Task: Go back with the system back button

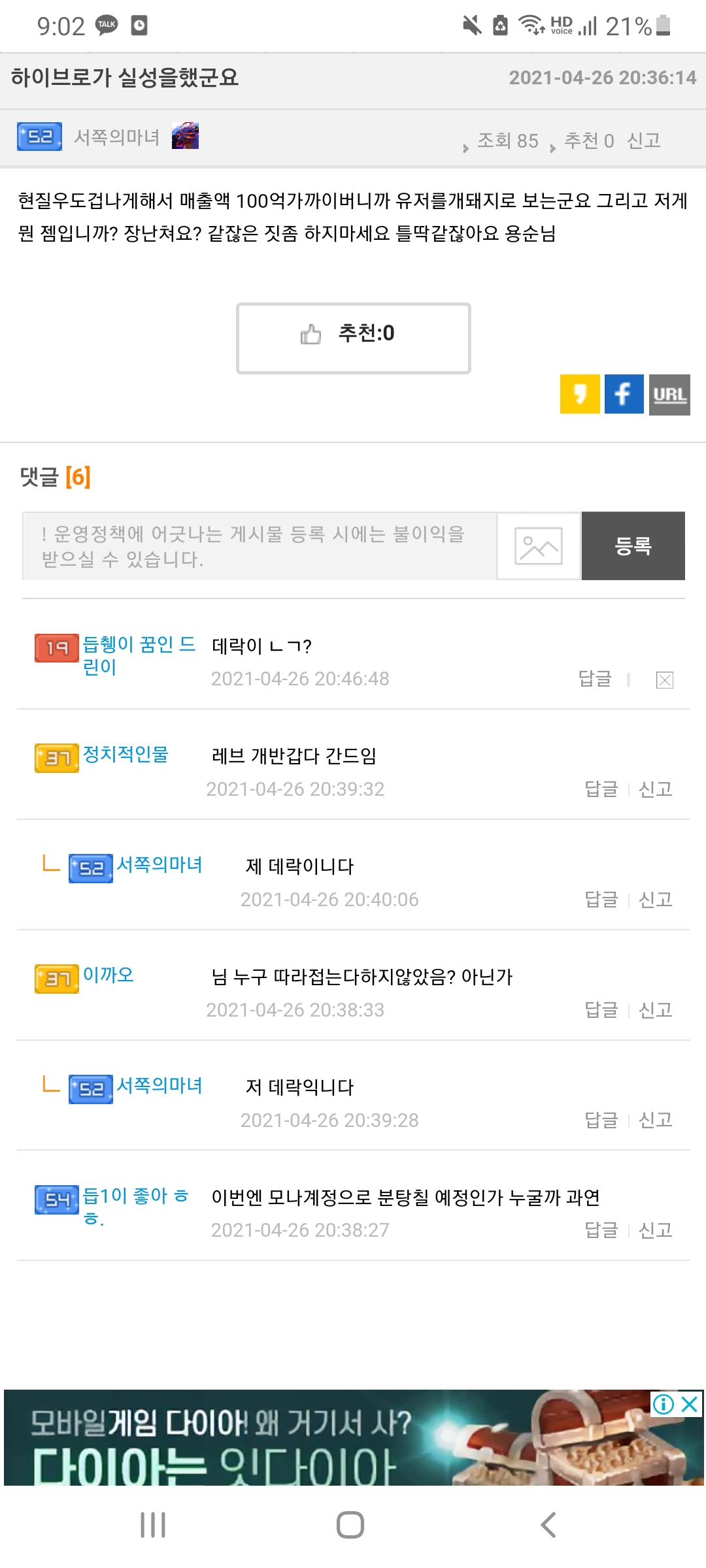Action: click(548, 1525)
